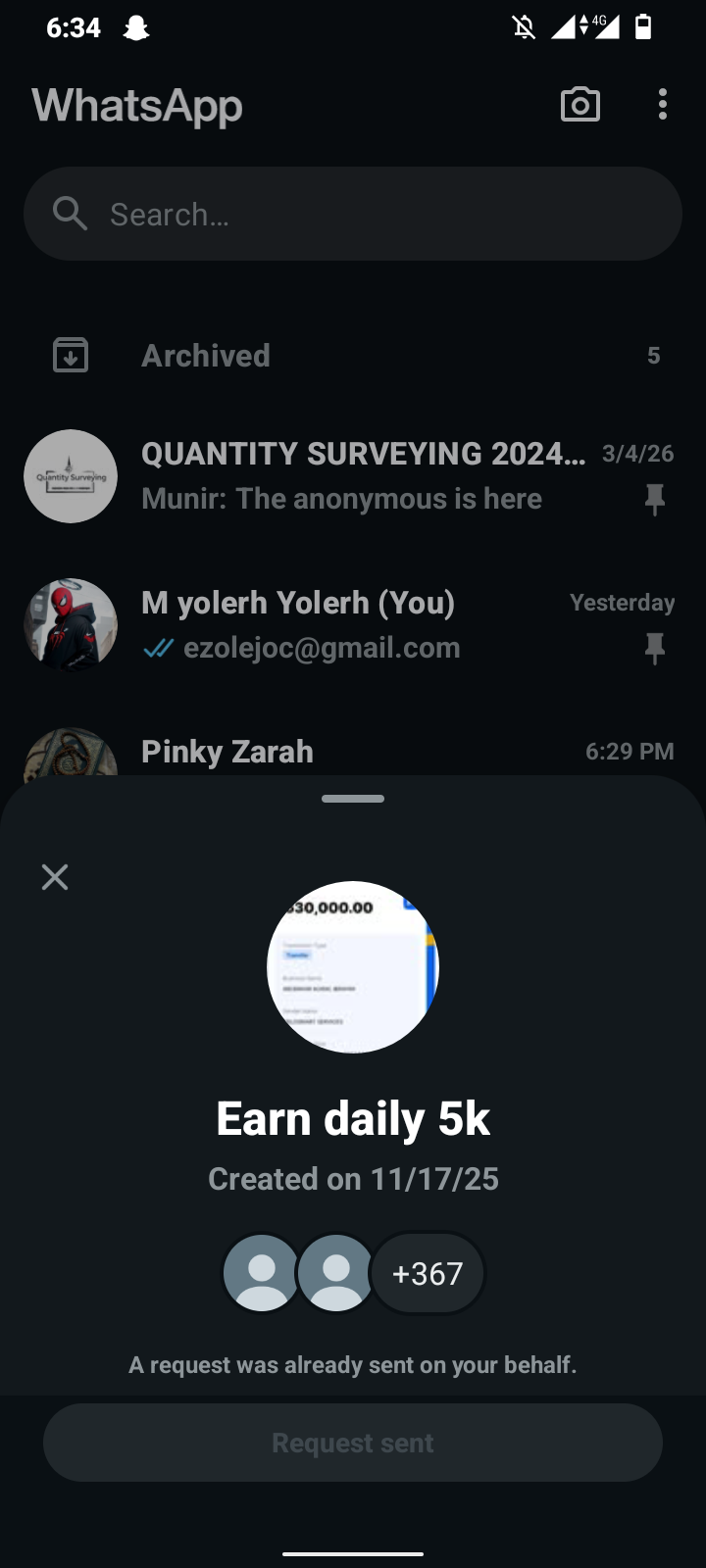
Task: Open the M yolerh Yolerh (You) chat
Action: click(x=363, y=625)
